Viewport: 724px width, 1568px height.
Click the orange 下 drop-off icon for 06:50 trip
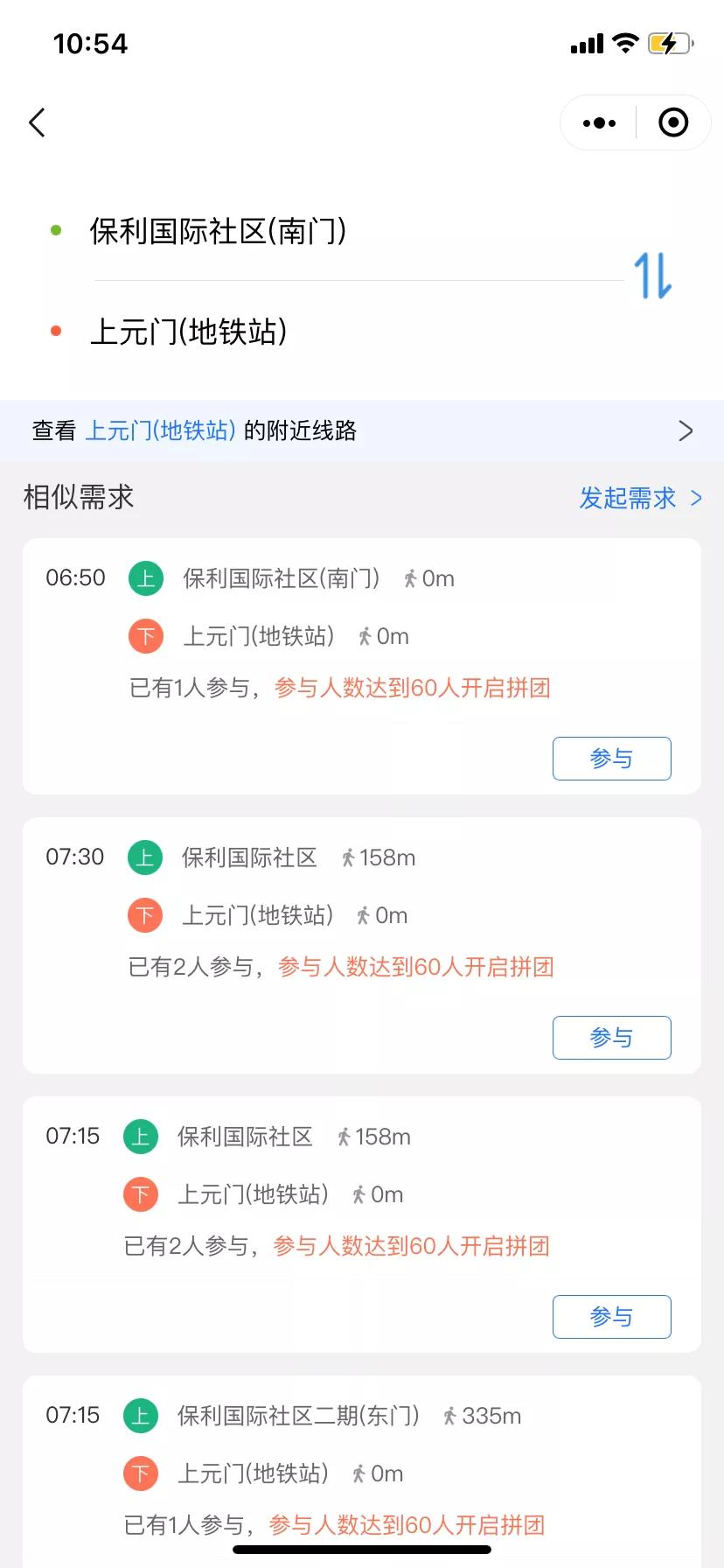click(145, 636)
